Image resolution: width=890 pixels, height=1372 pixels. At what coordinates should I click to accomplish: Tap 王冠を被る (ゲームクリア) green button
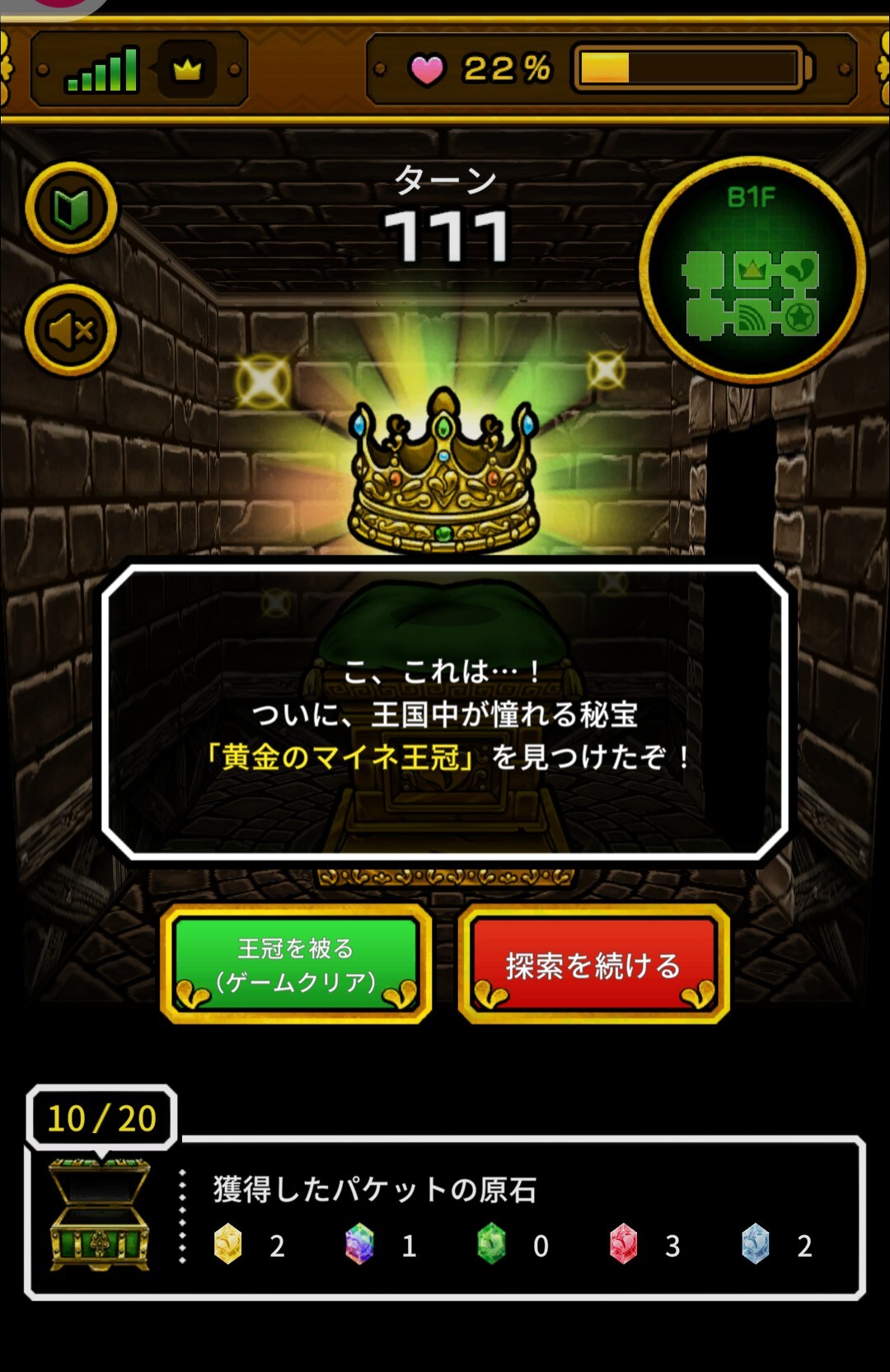tap(296, 964)
